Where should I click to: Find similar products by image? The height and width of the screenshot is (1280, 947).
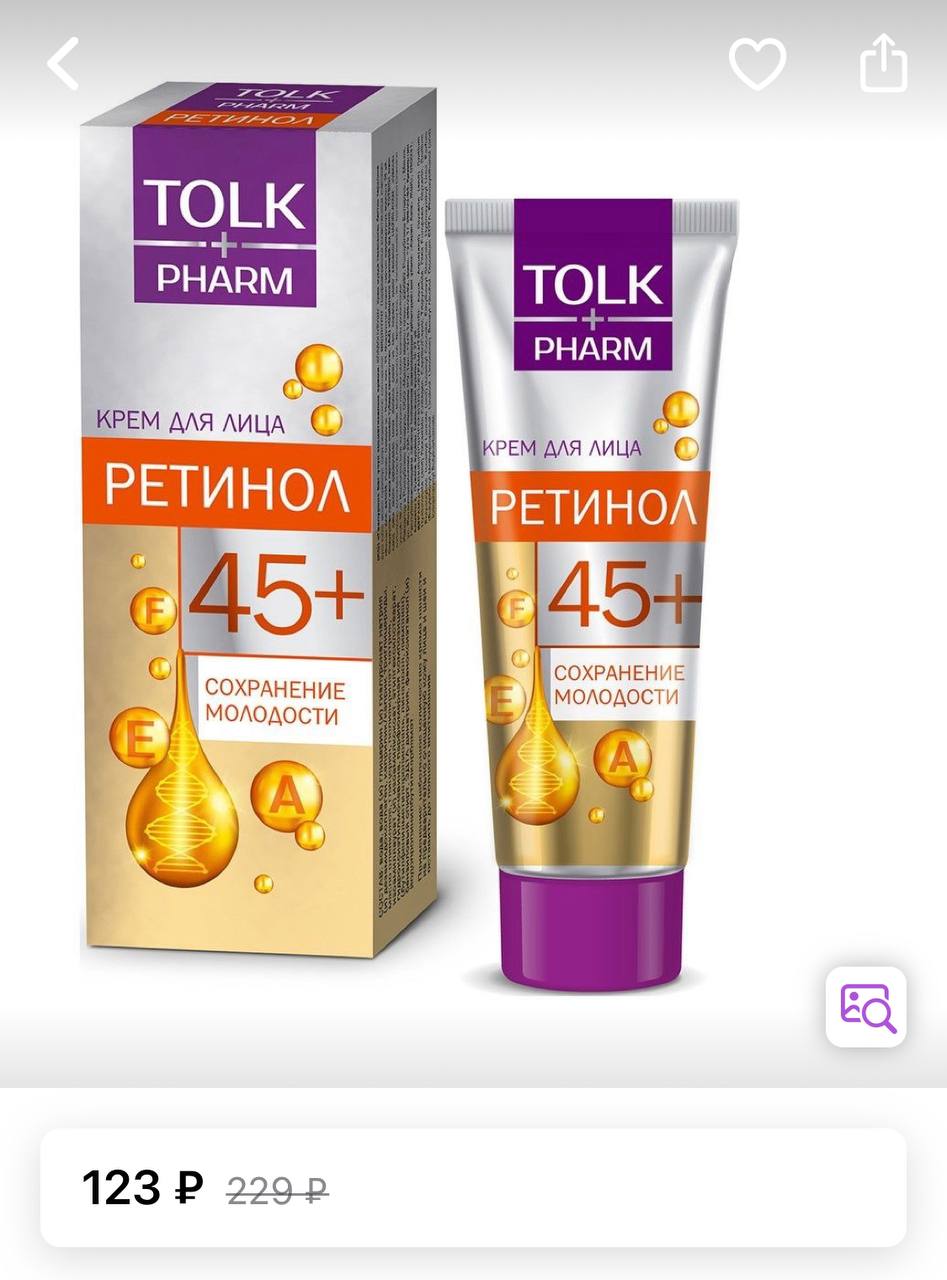pos(866,1006)
